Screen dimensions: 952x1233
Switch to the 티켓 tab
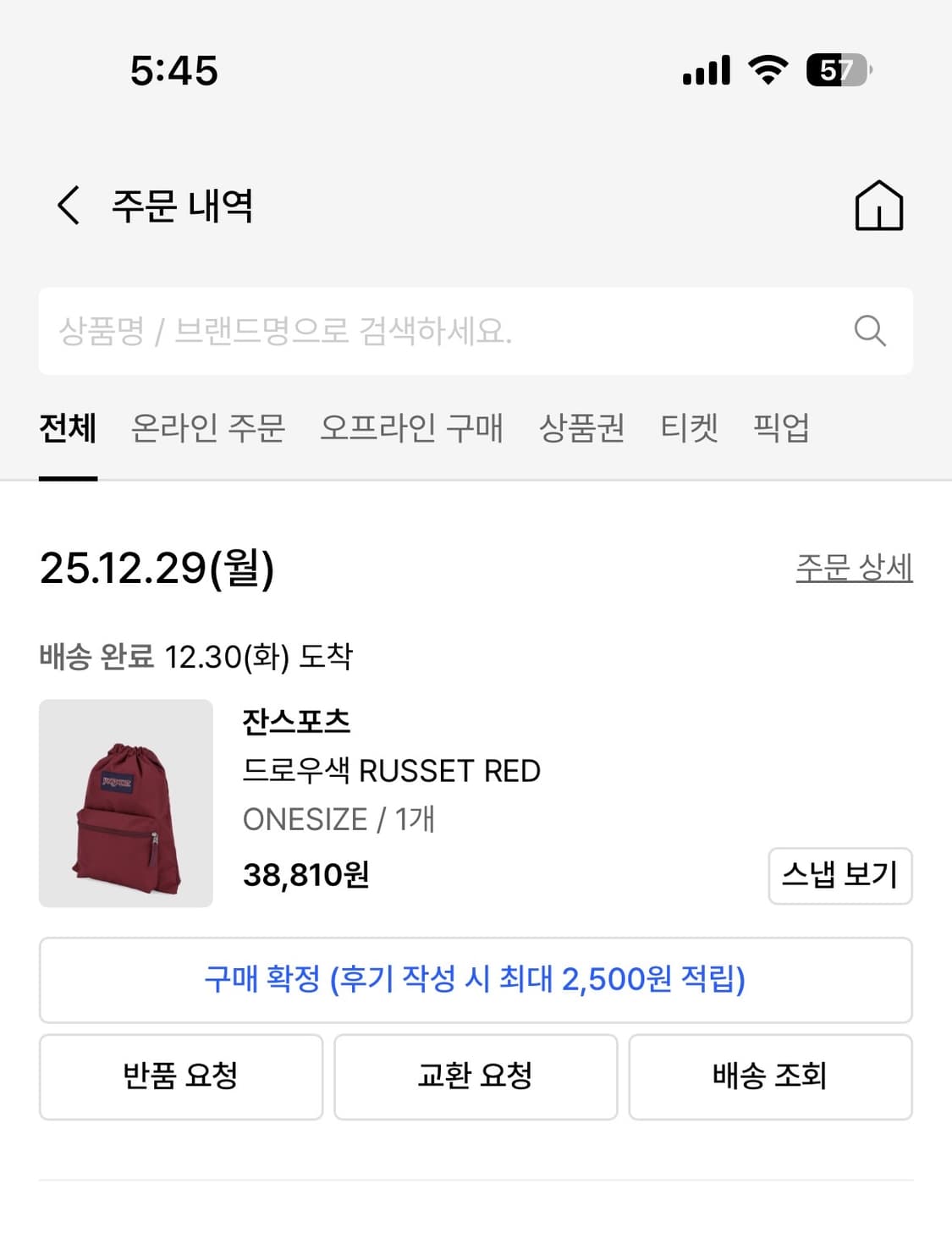click(x=690, y=429)
